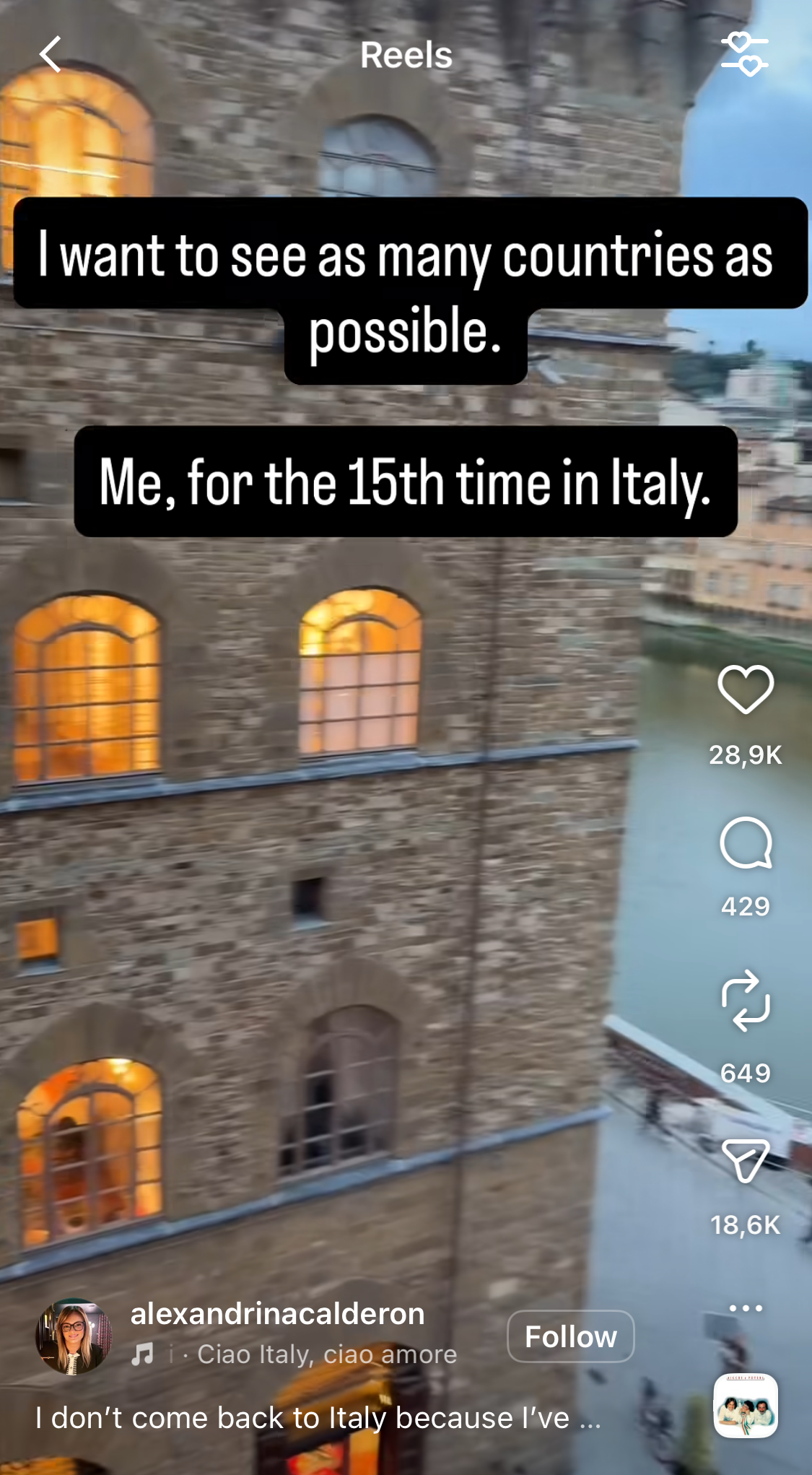Like this reel with the heart icon
812x1475 pixels.
pyautogui.click(x=746, y=690)
